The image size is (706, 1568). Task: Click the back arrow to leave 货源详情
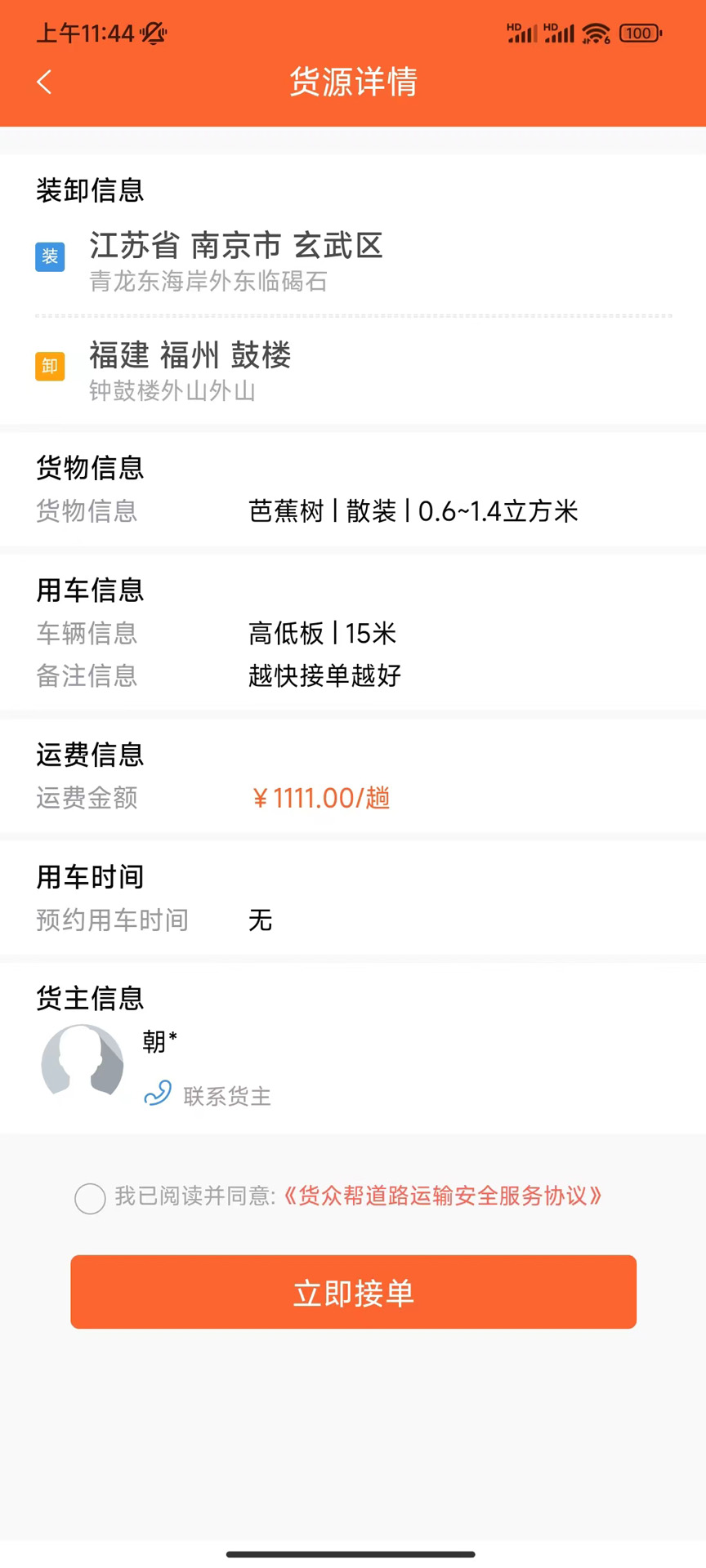click(44, 82)
